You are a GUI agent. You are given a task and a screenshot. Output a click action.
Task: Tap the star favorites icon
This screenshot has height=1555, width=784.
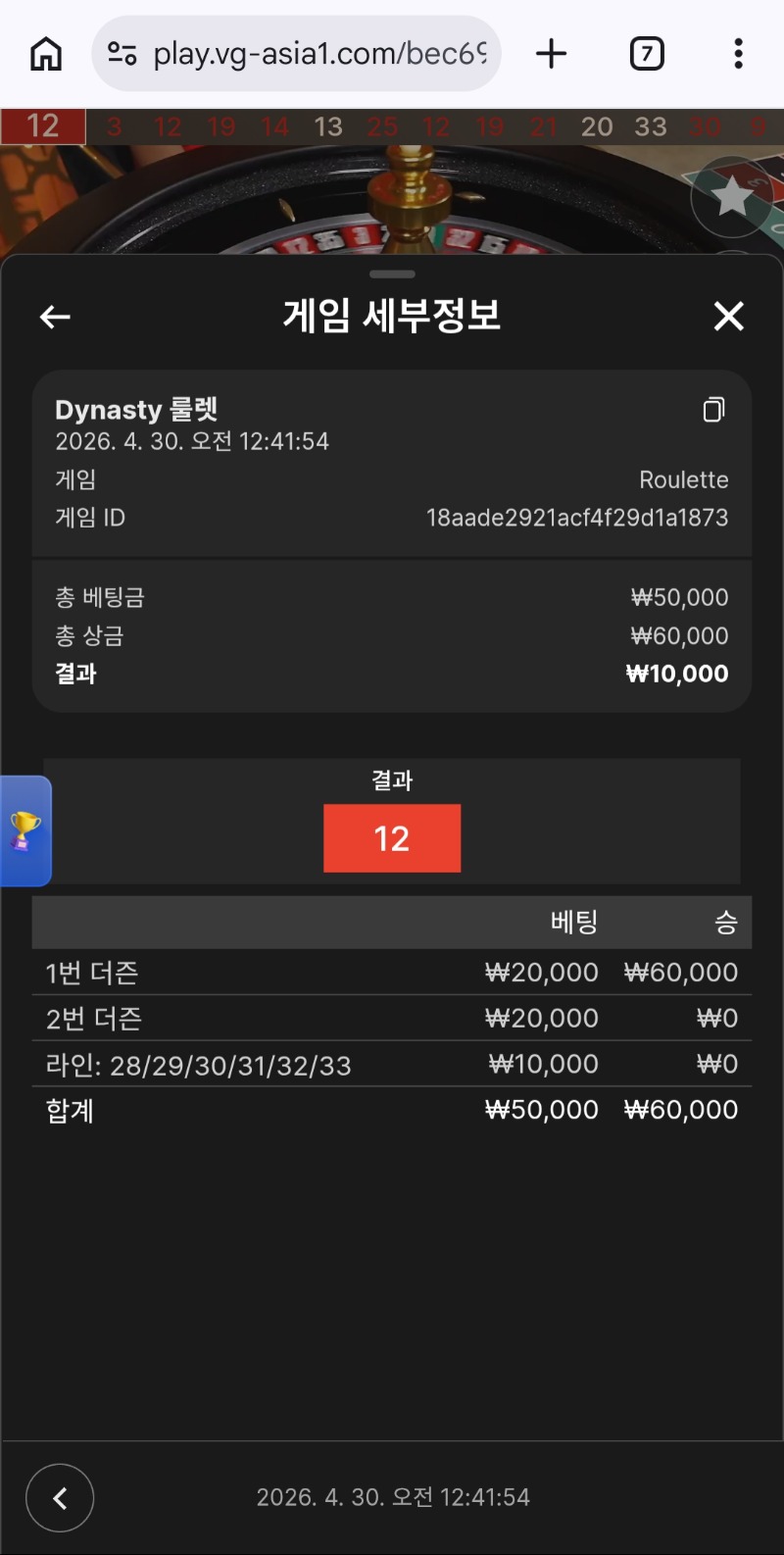pos(732,196)
